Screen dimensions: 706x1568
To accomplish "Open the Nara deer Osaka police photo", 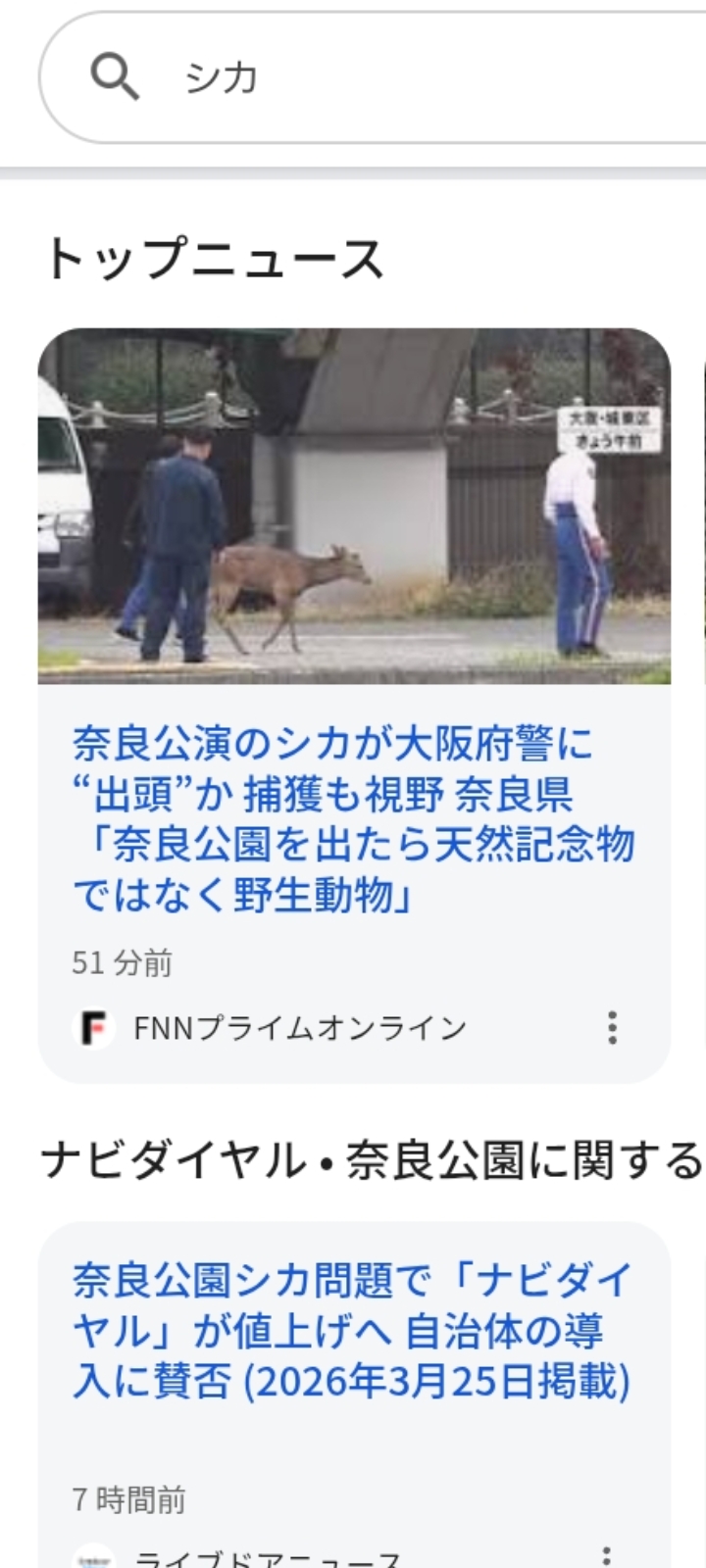I will click(x=354, y=506).
